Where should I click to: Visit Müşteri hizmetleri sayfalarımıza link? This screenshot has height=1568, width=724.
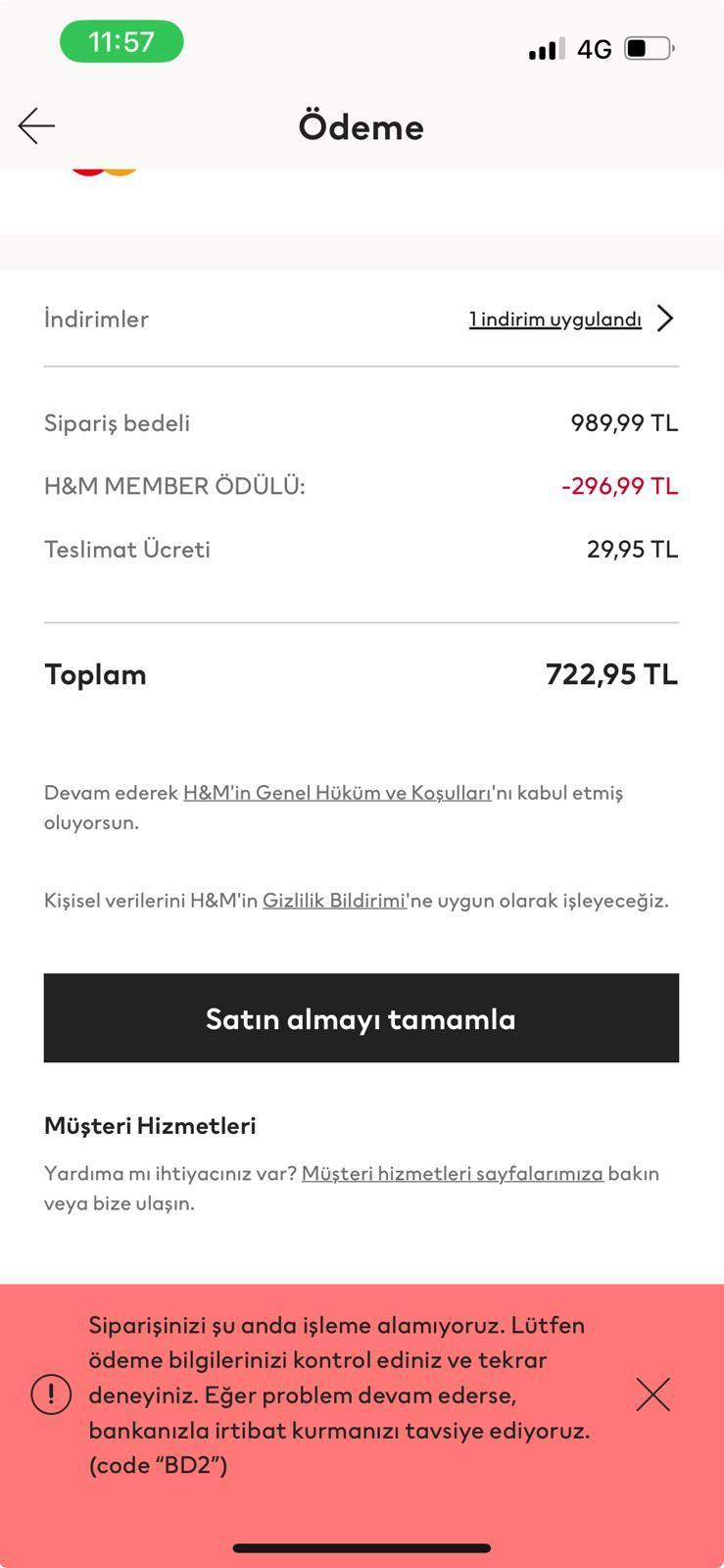click(x=454, y=1173)
